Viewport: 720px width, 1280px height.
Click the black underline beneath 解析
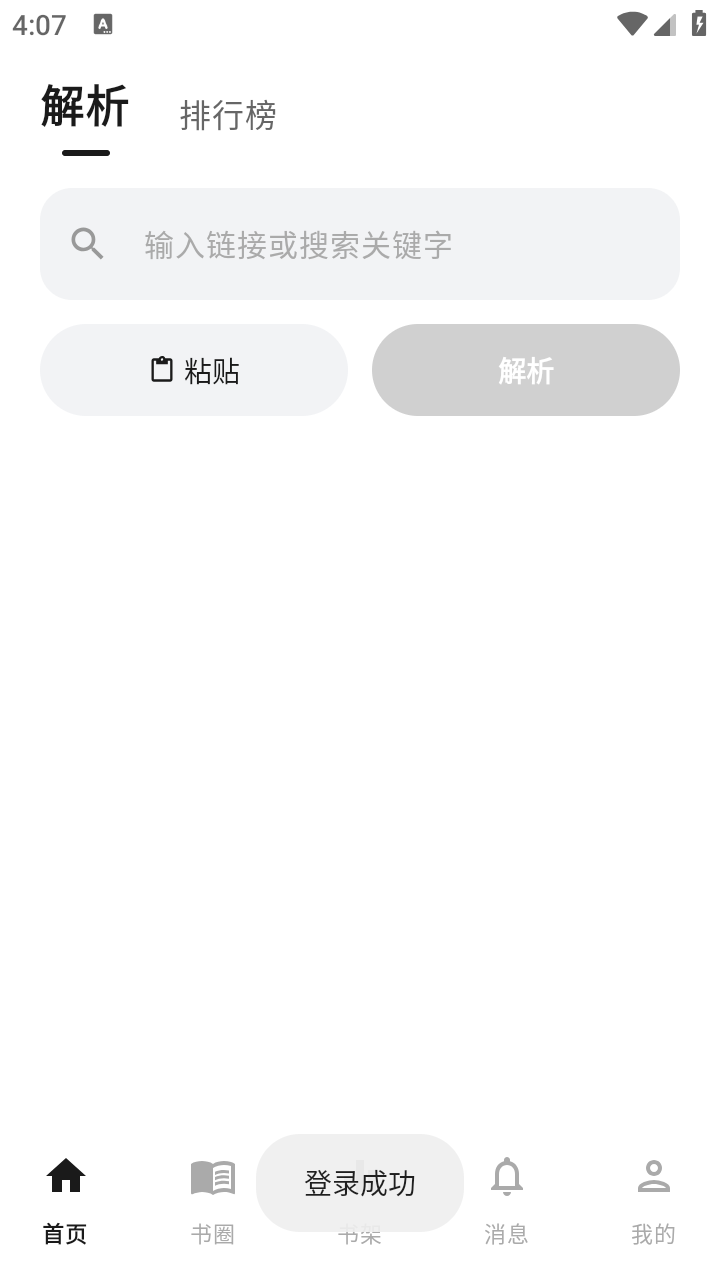(x=86, y=152)
